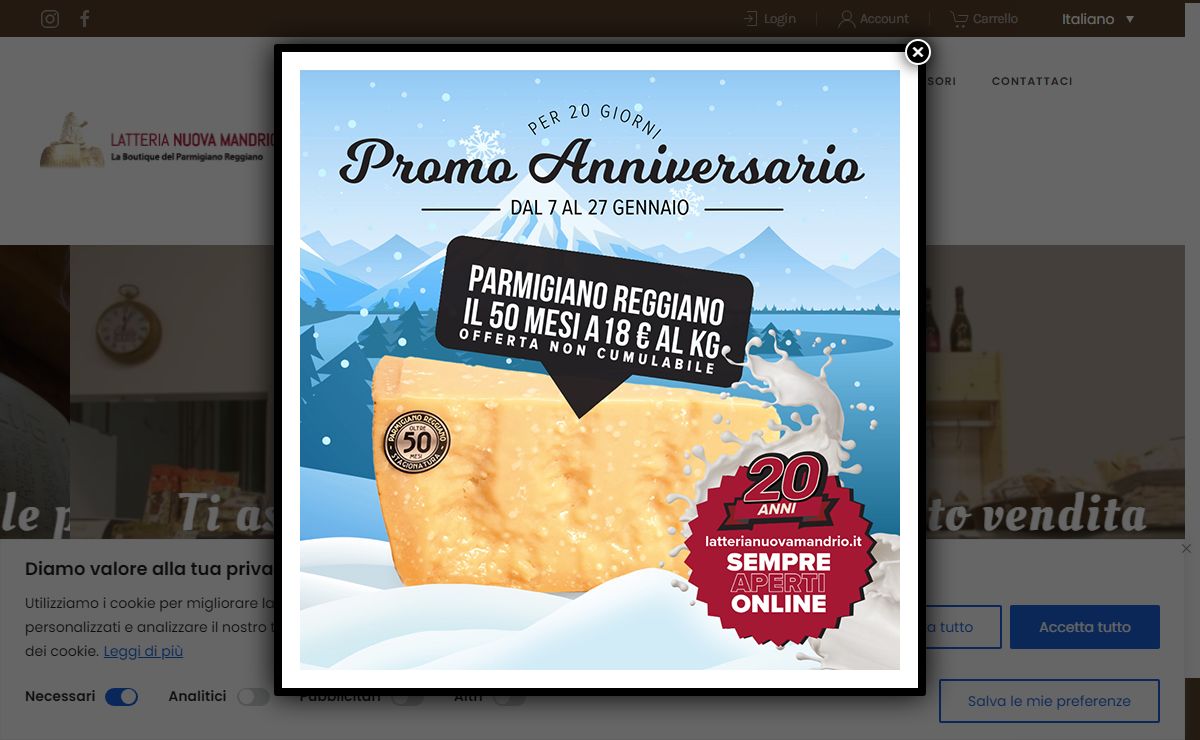Open the Account page

[874, 19]
